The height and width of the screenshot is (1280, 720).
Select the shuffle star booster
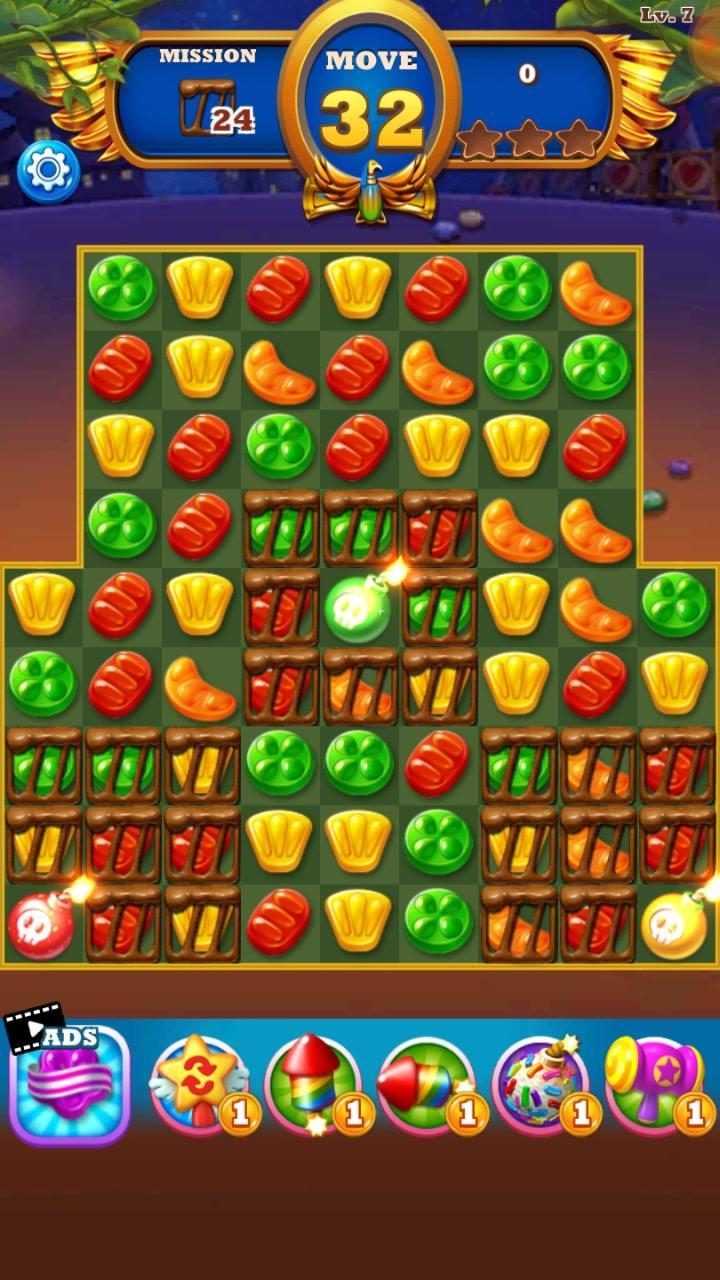click(199, 1084)
